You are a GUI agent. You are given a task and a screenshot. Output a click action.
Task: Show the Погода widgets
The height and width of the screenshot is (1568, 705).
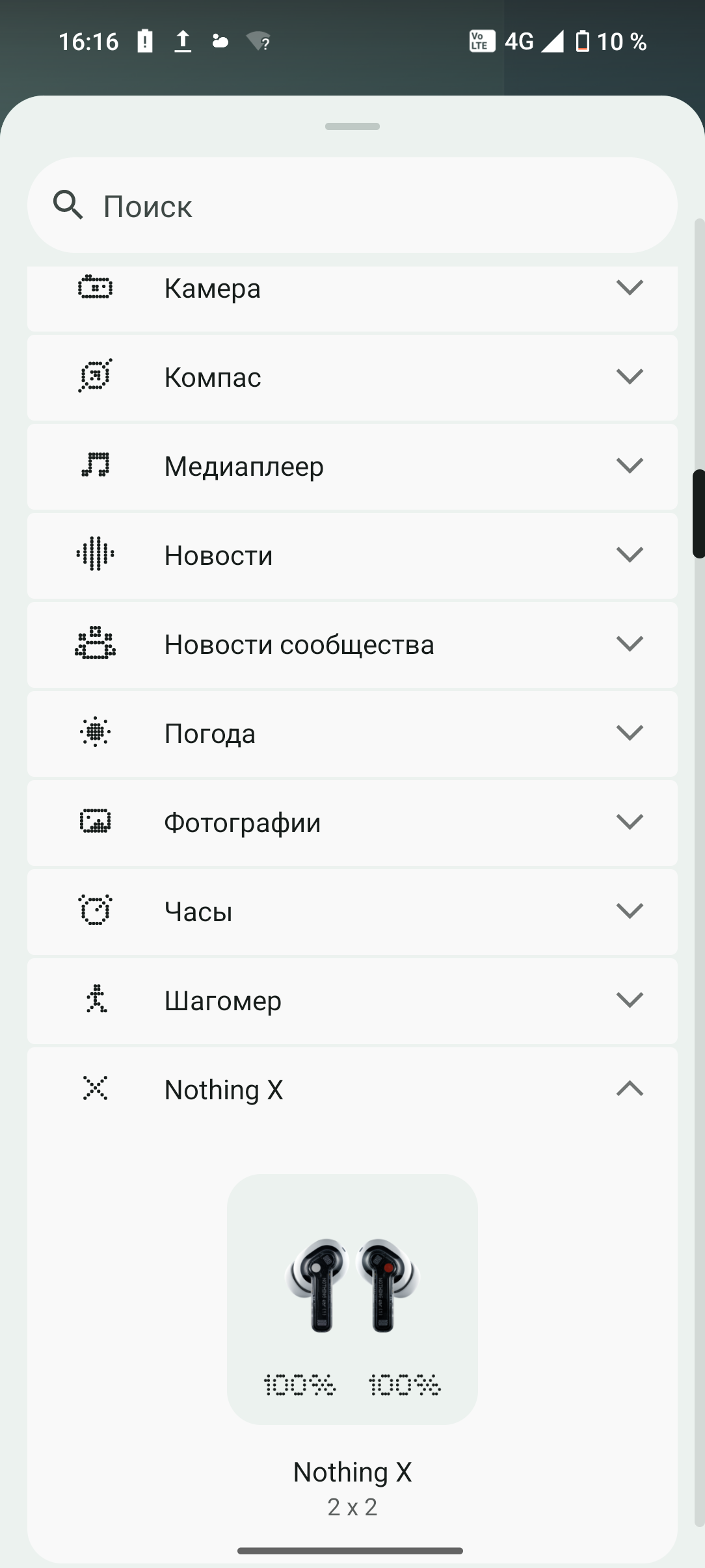(x=352, y=733)
